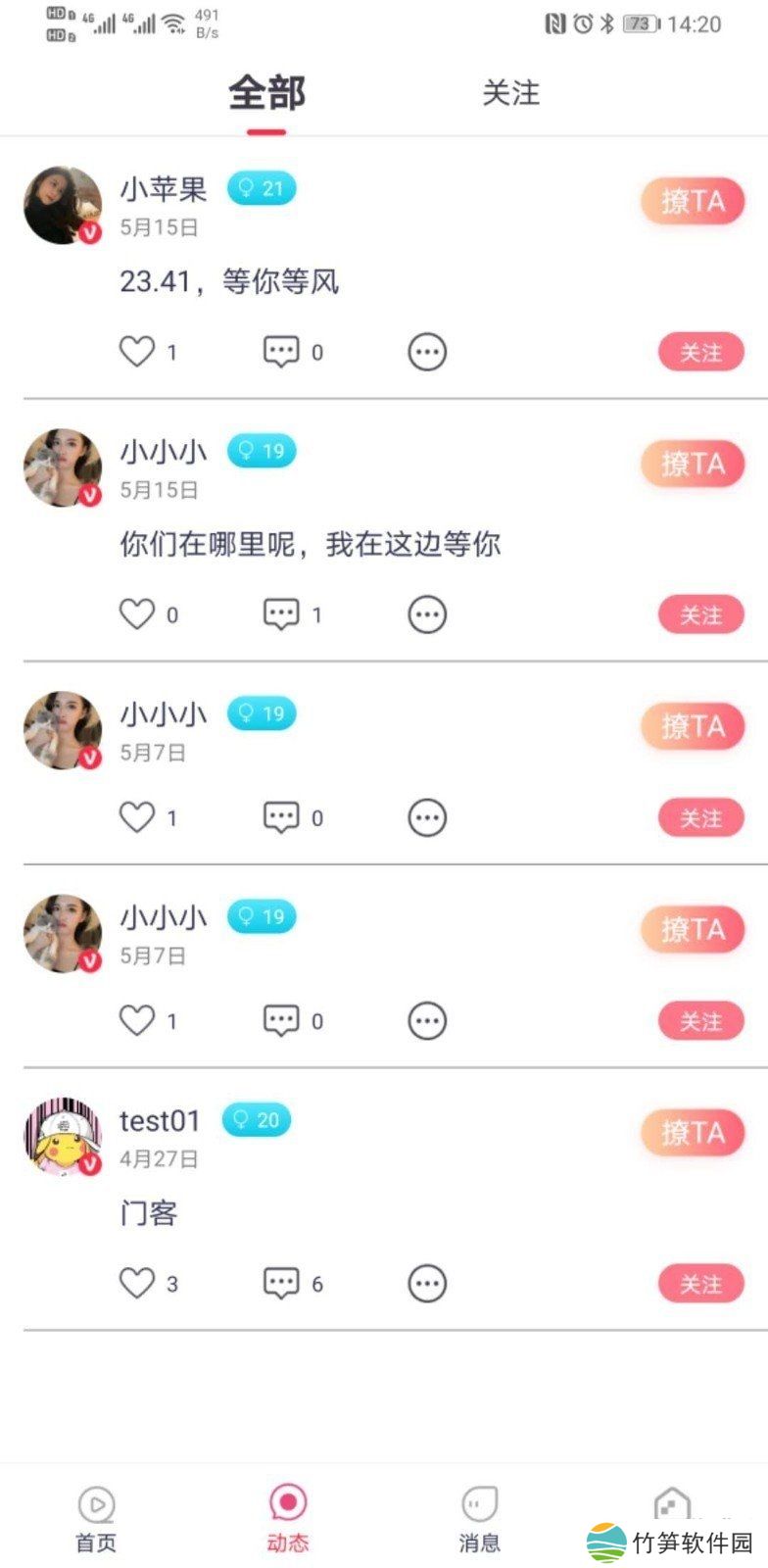Open more options on test01's post
This screenshot has height=1568, width=768.
pos(427,1284)
